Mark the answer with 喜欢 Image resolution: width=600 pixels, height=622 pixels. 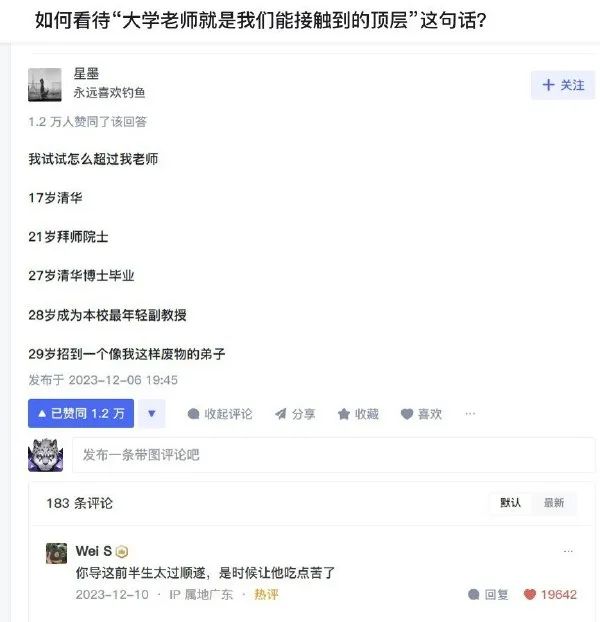[x=421, y=414]
